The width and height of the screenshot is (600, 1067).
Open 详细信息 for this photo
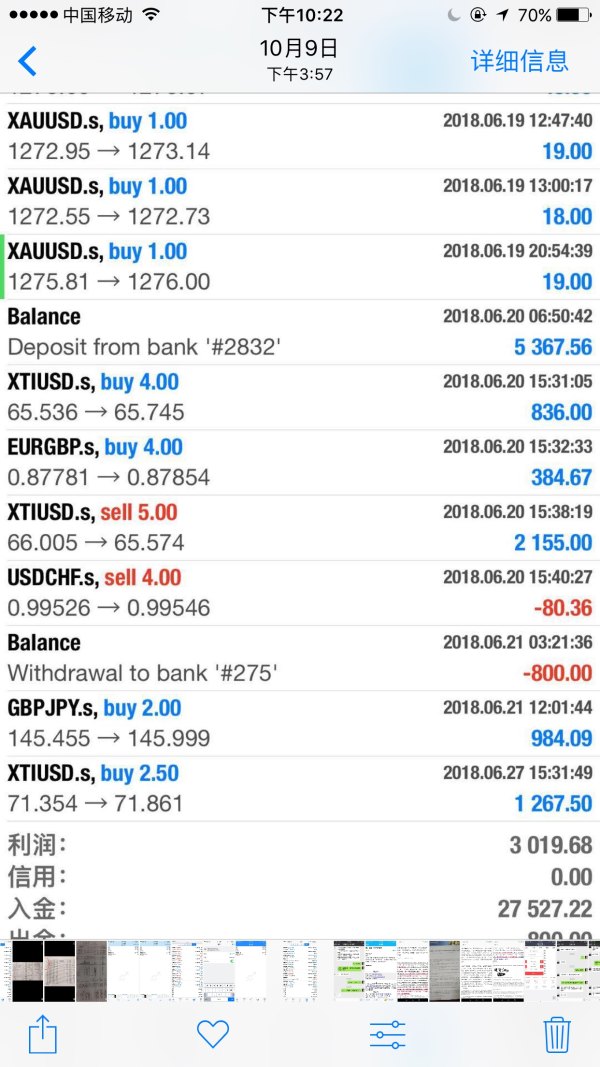click(x=519, y=61)
